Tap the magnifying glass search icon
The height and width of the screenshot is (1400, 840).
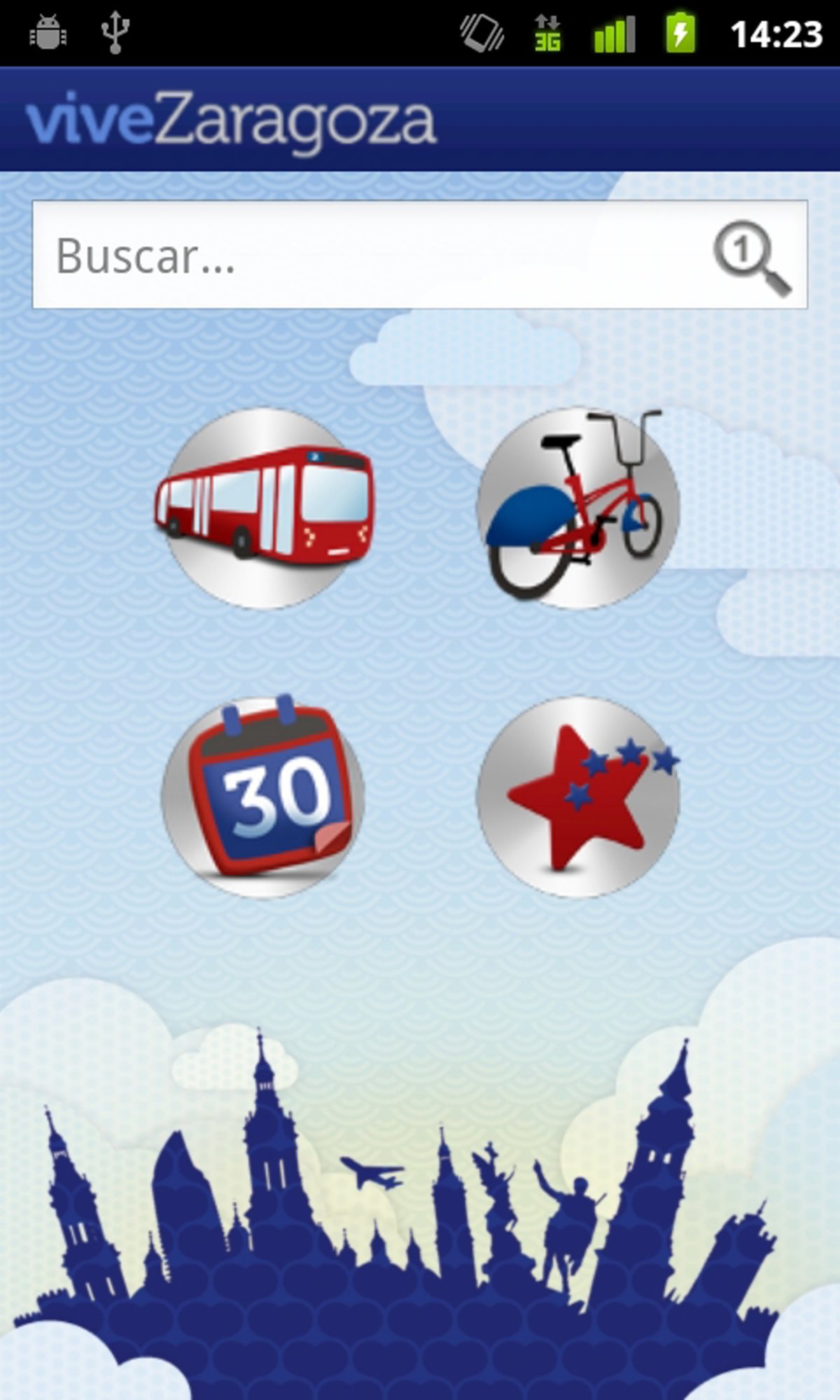tap(752, 257)
